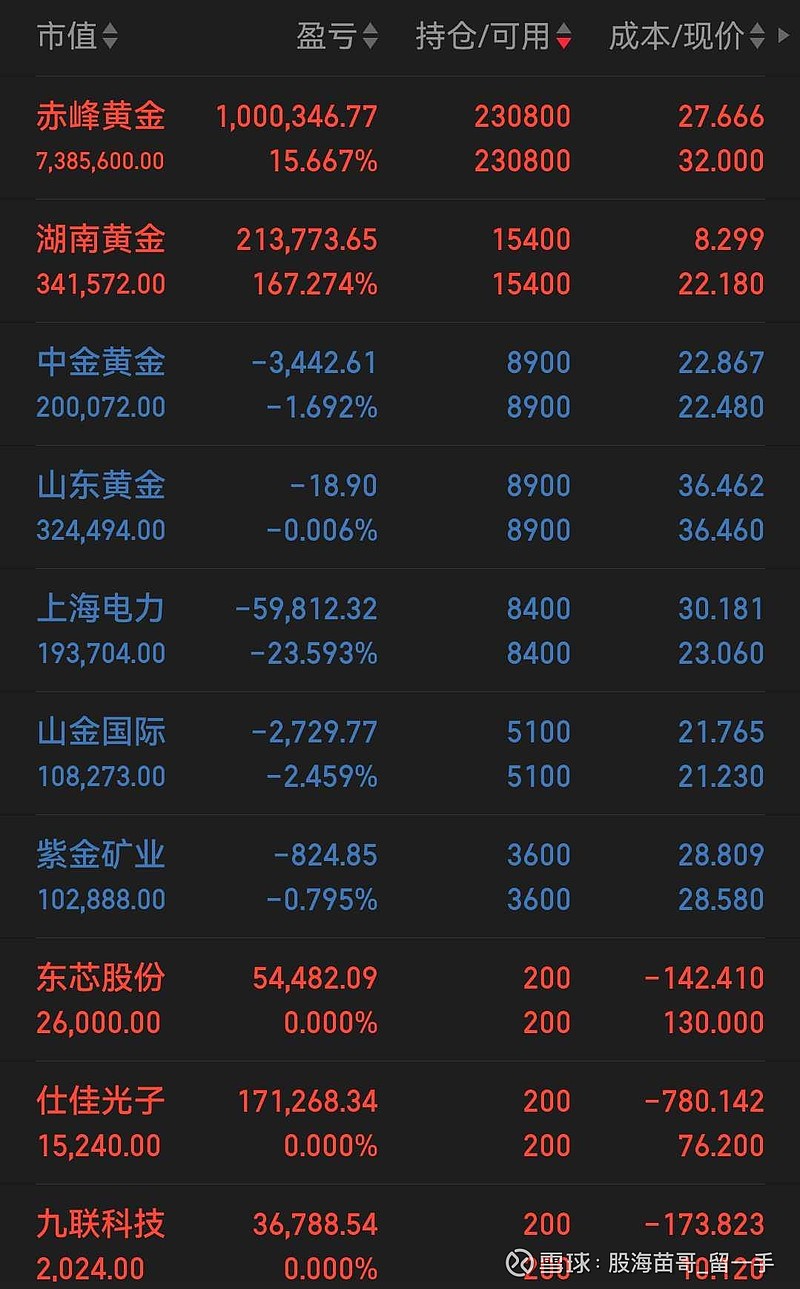Select the 东芯股份 position

click(x=400, y=999)
